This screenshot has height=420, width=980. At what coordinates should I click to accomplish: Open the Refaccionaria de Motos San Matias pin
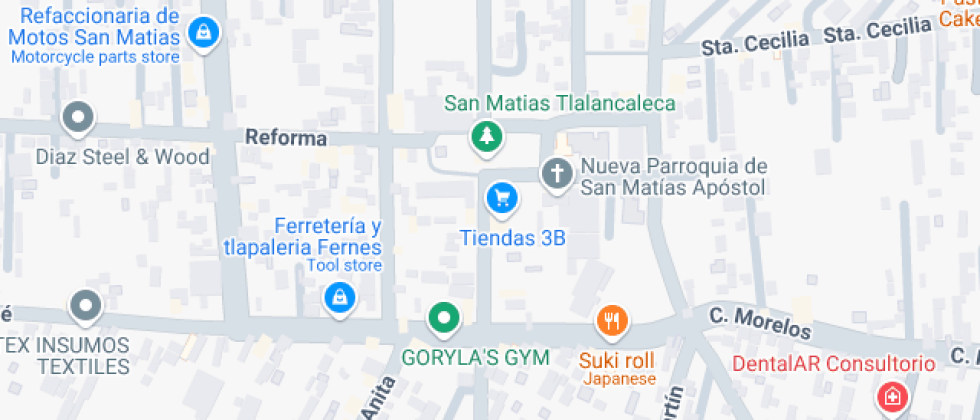(x=205, y=32)
